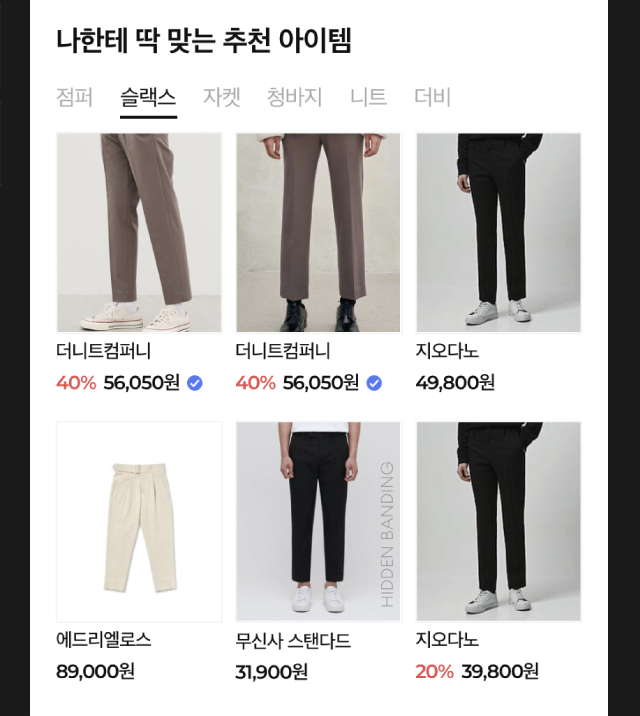Open 더니트컴퍼니 slacks worn with white sneakers
This screenshot has width=640, height=716.
click(139, 232)
